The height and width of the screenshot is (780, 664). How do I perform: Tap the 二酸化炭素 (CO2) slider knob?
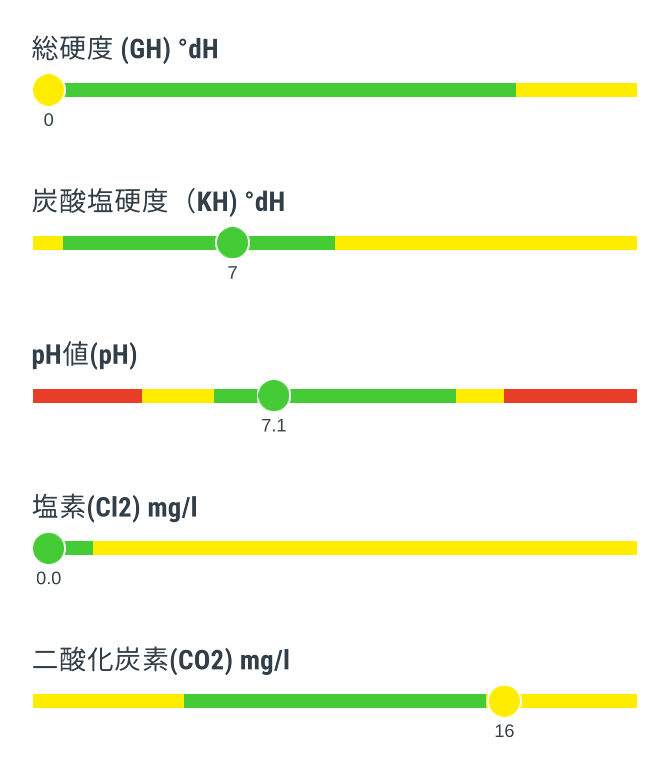click(504, 701)
